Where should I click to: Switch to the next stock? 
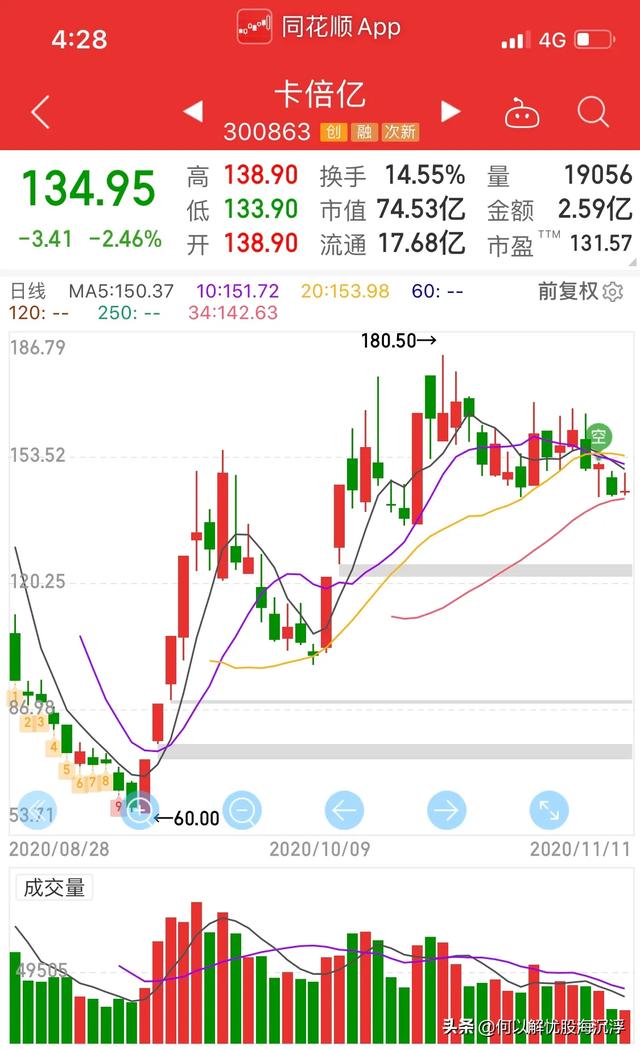point(451,111)
